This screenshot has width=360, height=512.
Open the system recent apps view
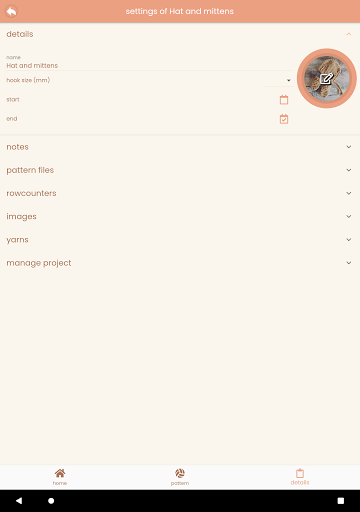tap(341, 501)
